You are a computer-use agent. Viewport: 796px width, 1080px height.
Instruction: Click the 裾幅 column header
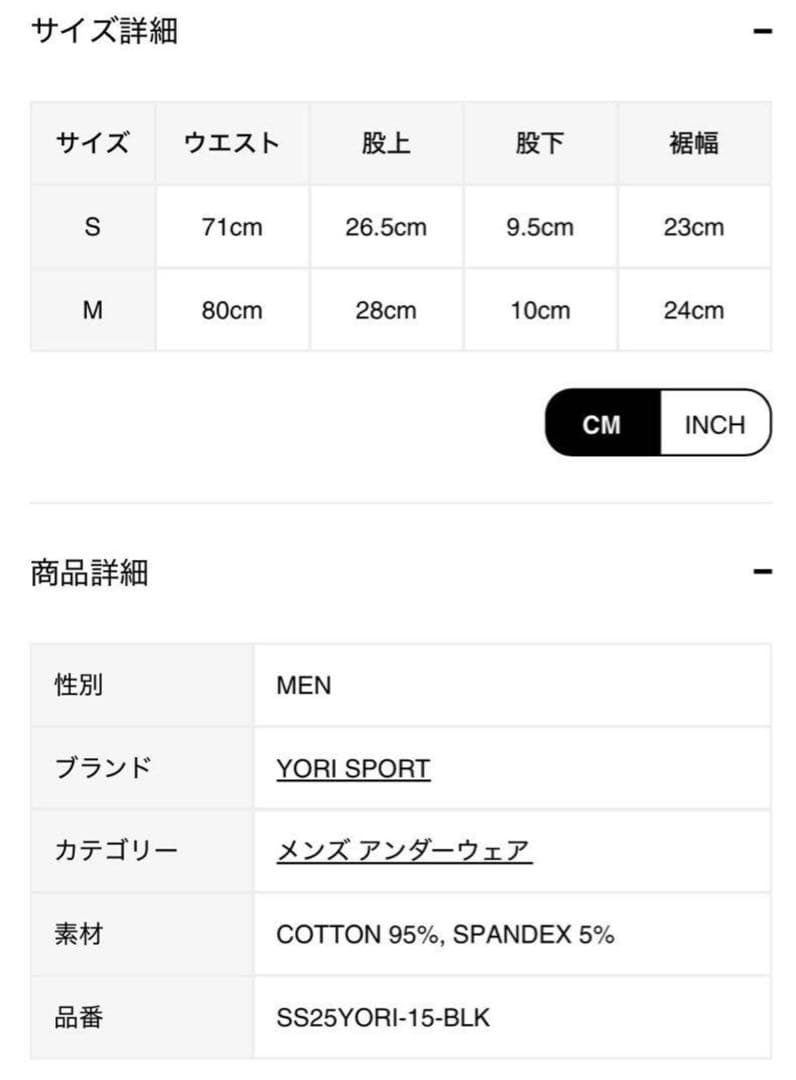coord(694,143)
